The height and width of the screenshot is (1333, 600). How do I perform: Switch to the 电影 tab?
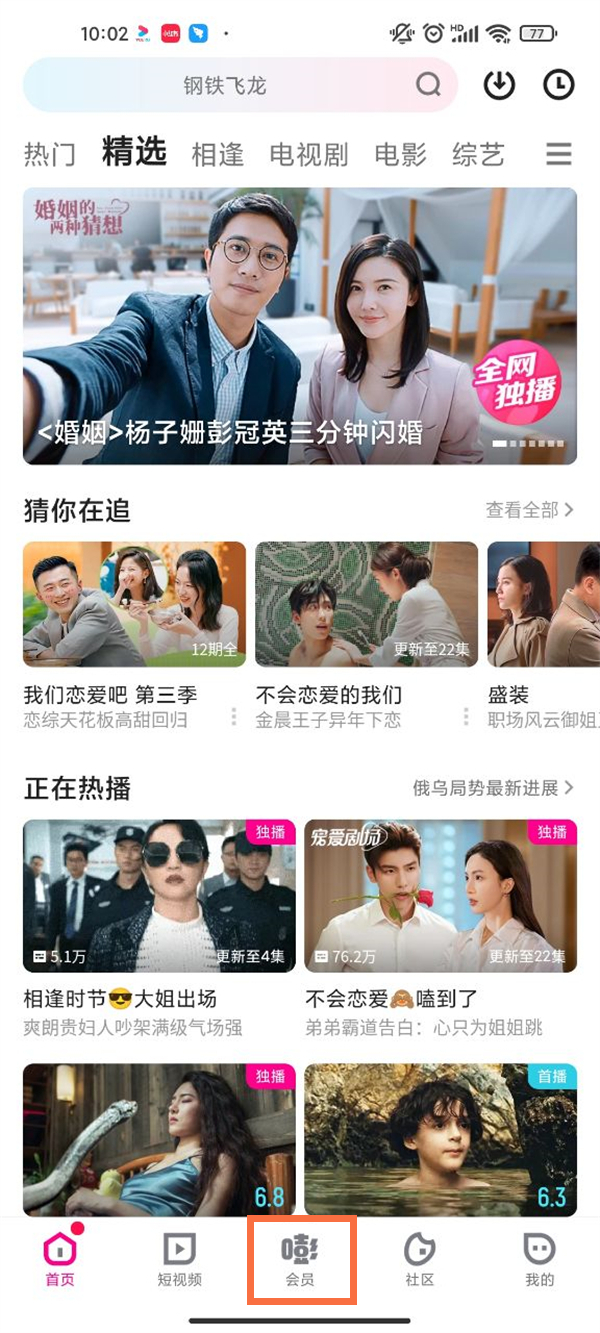[400, 155]
